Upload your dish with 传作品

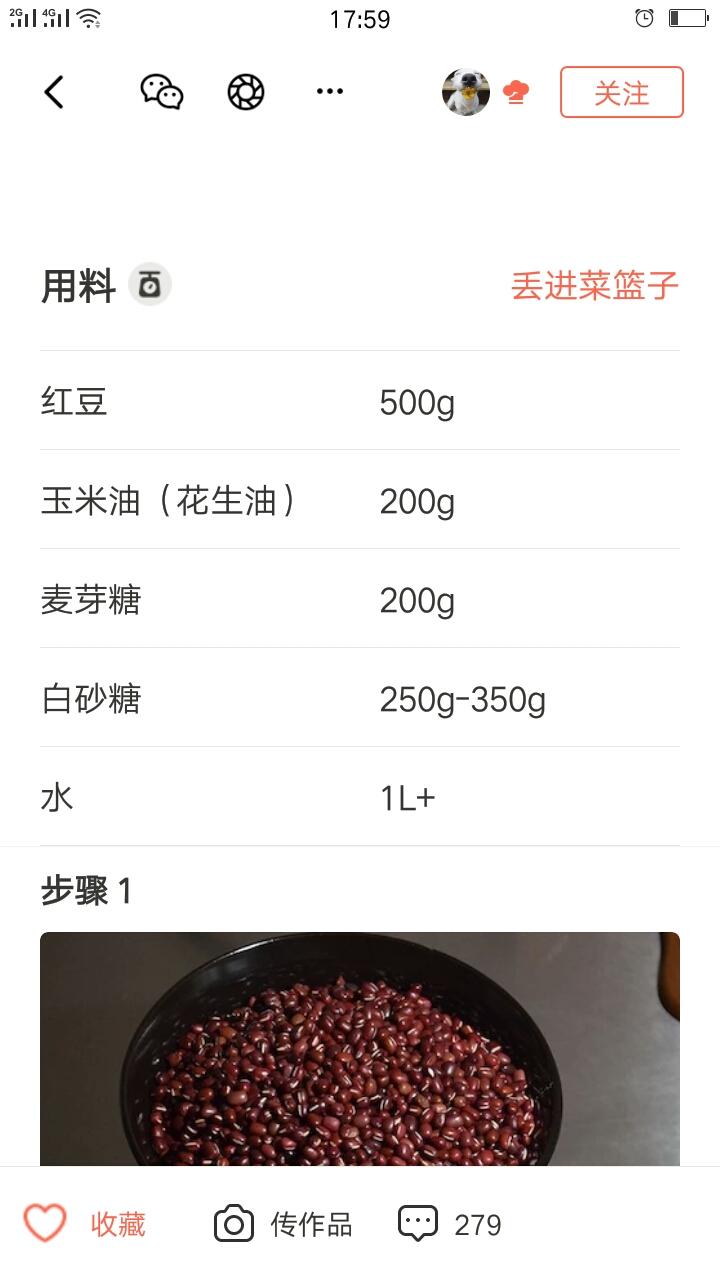pos(284,1224)
